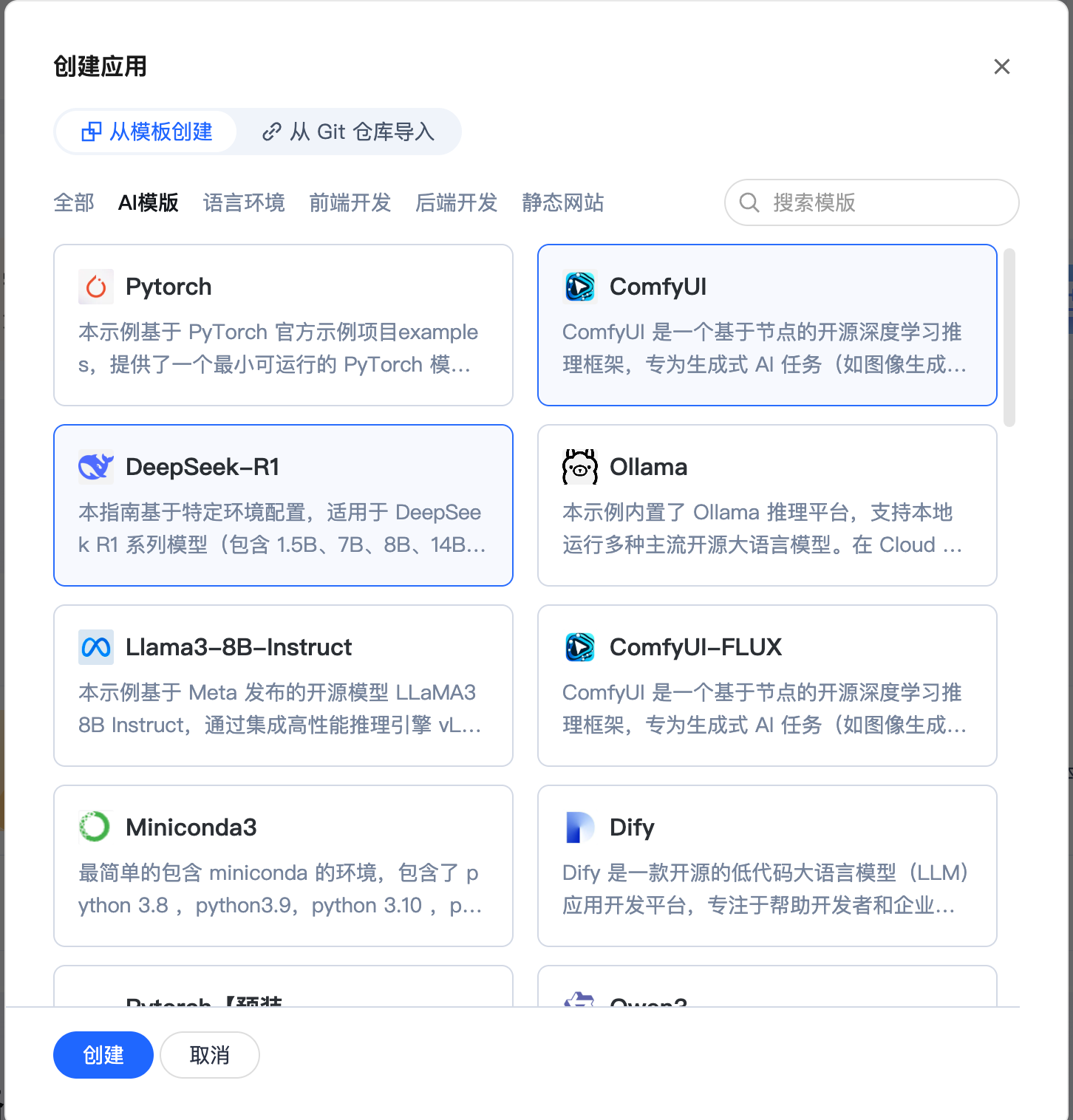Select the Ollama template card
Image resolution: width=1073 pixels, height=1120 pixels.
coord(767,505)
